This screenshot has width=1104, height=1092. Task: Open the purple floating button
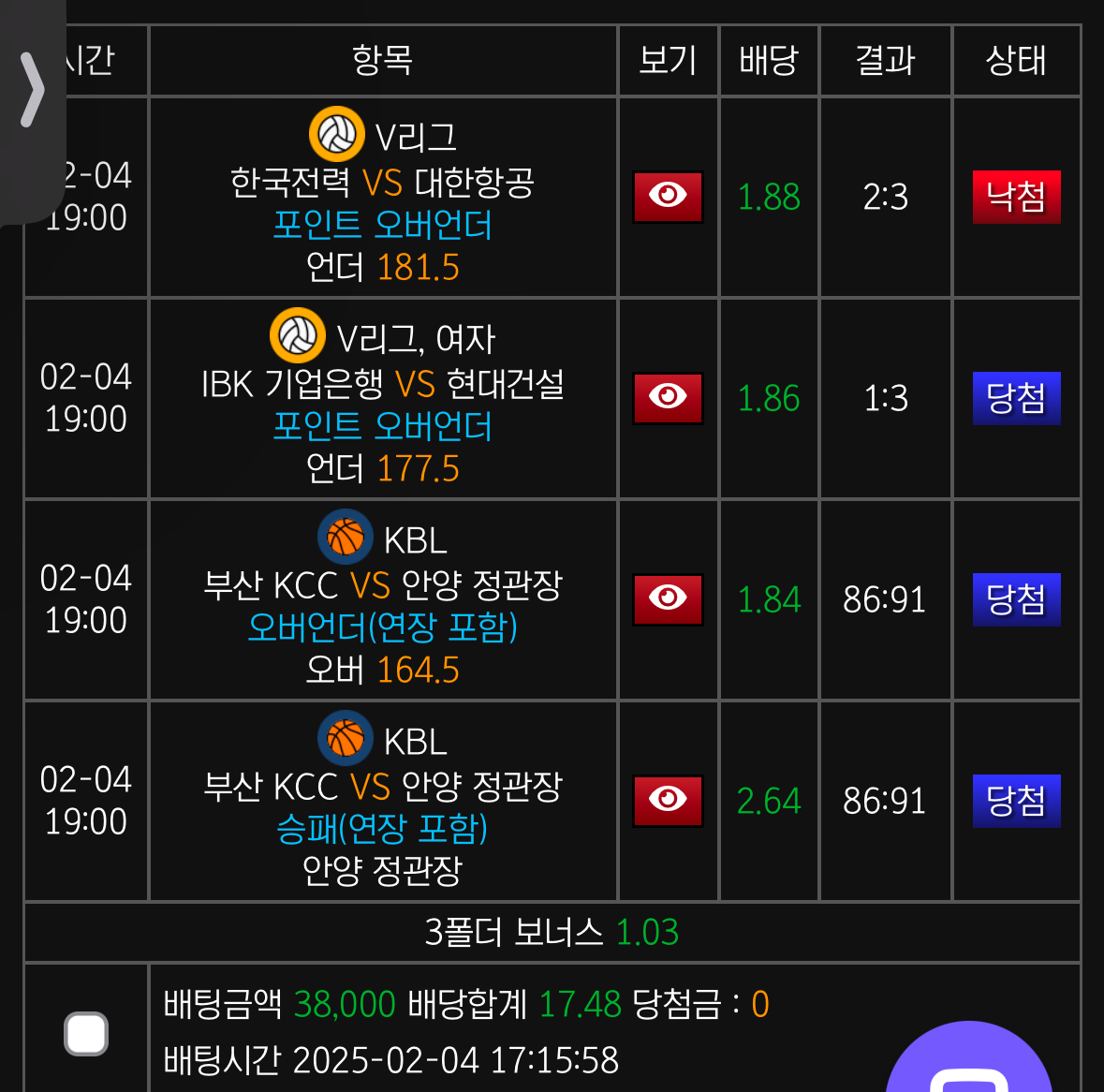pyautogui.click(x=969, y=1063)
